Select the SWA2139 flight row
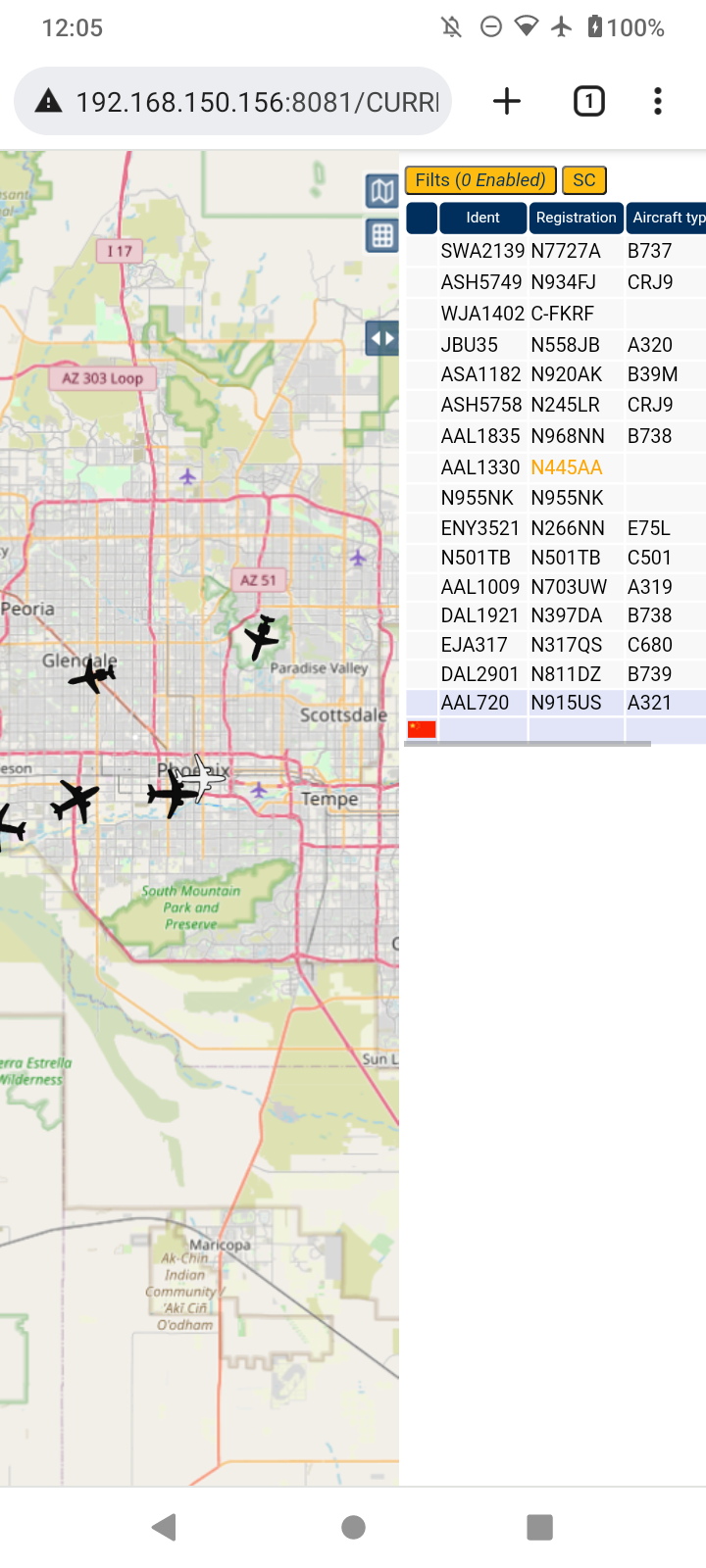This screenshot has width=706, height=1568. coord(556,251)
